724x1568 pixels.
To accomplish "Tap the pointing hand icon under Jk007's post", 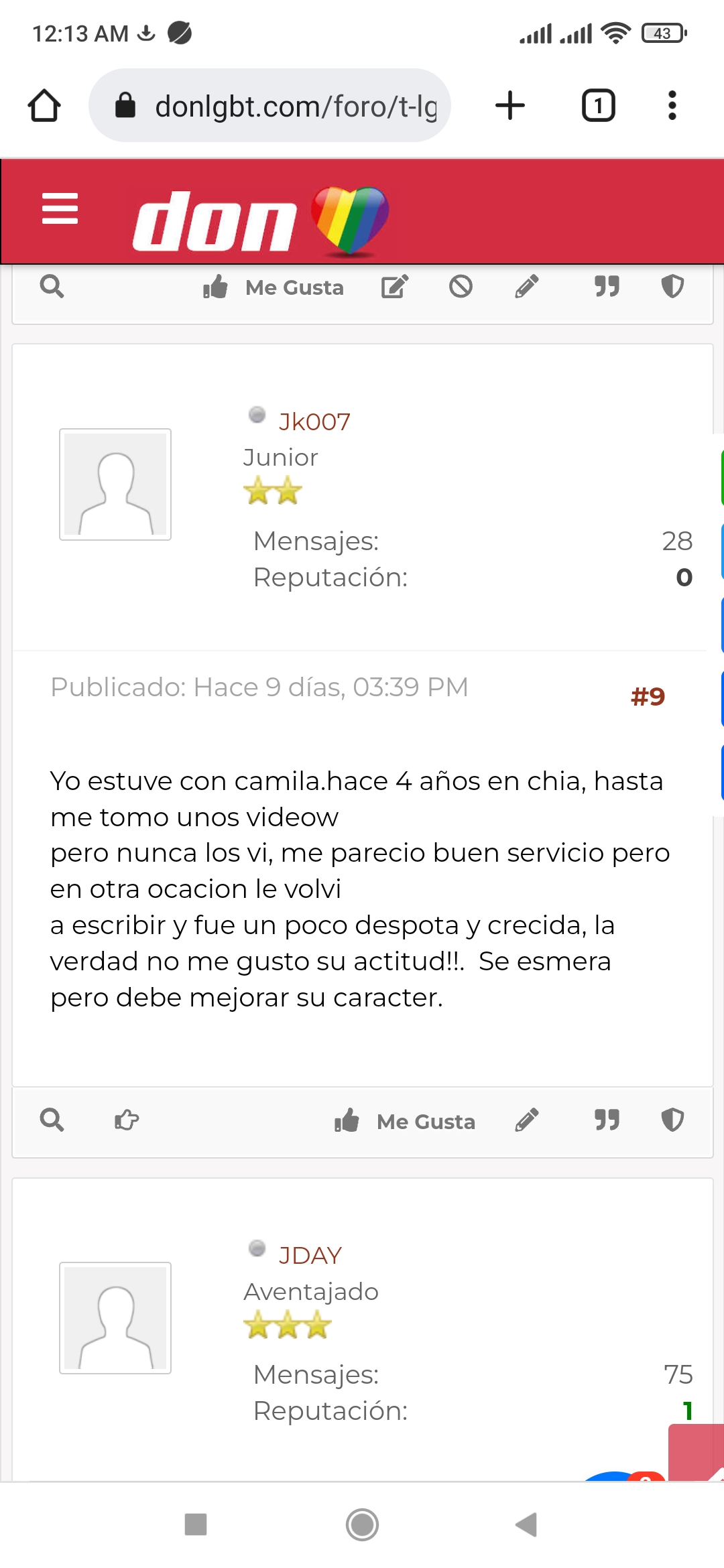I will [x=126, y=1120].
